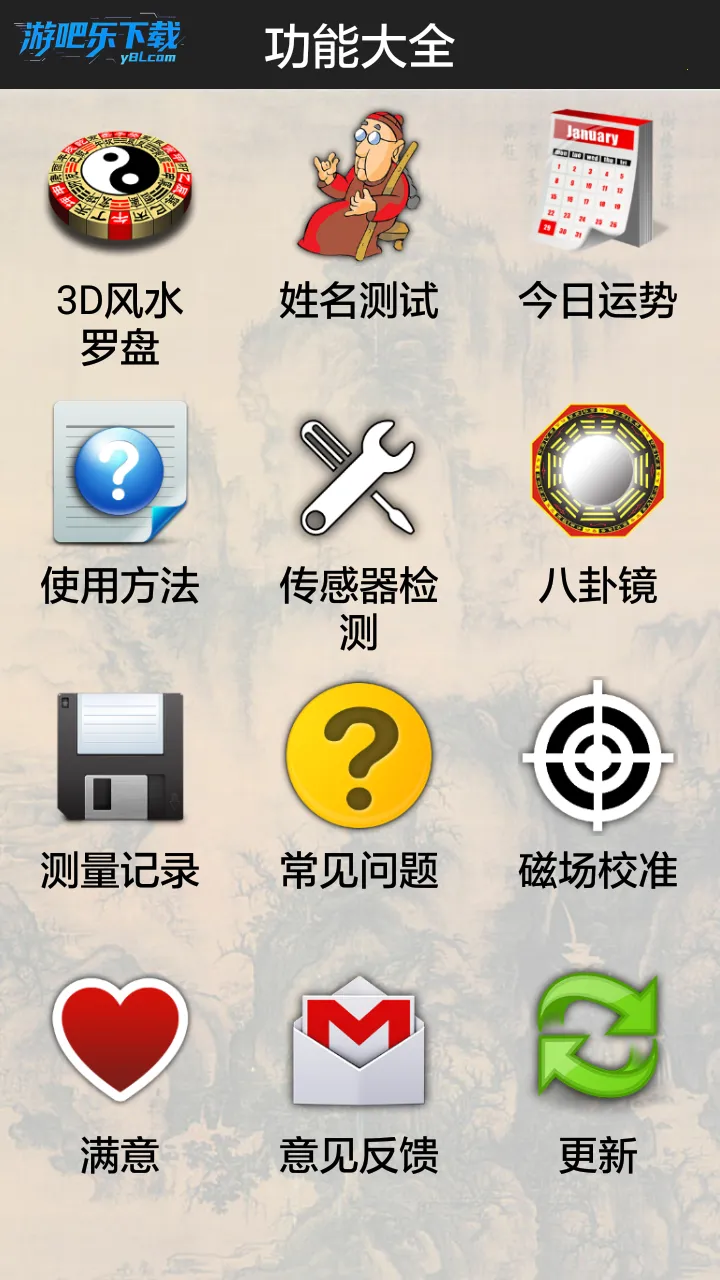The height and width of the screenshot is (1280, 720).
Task: Open 常见问题 FAQ
Action: 359,756
